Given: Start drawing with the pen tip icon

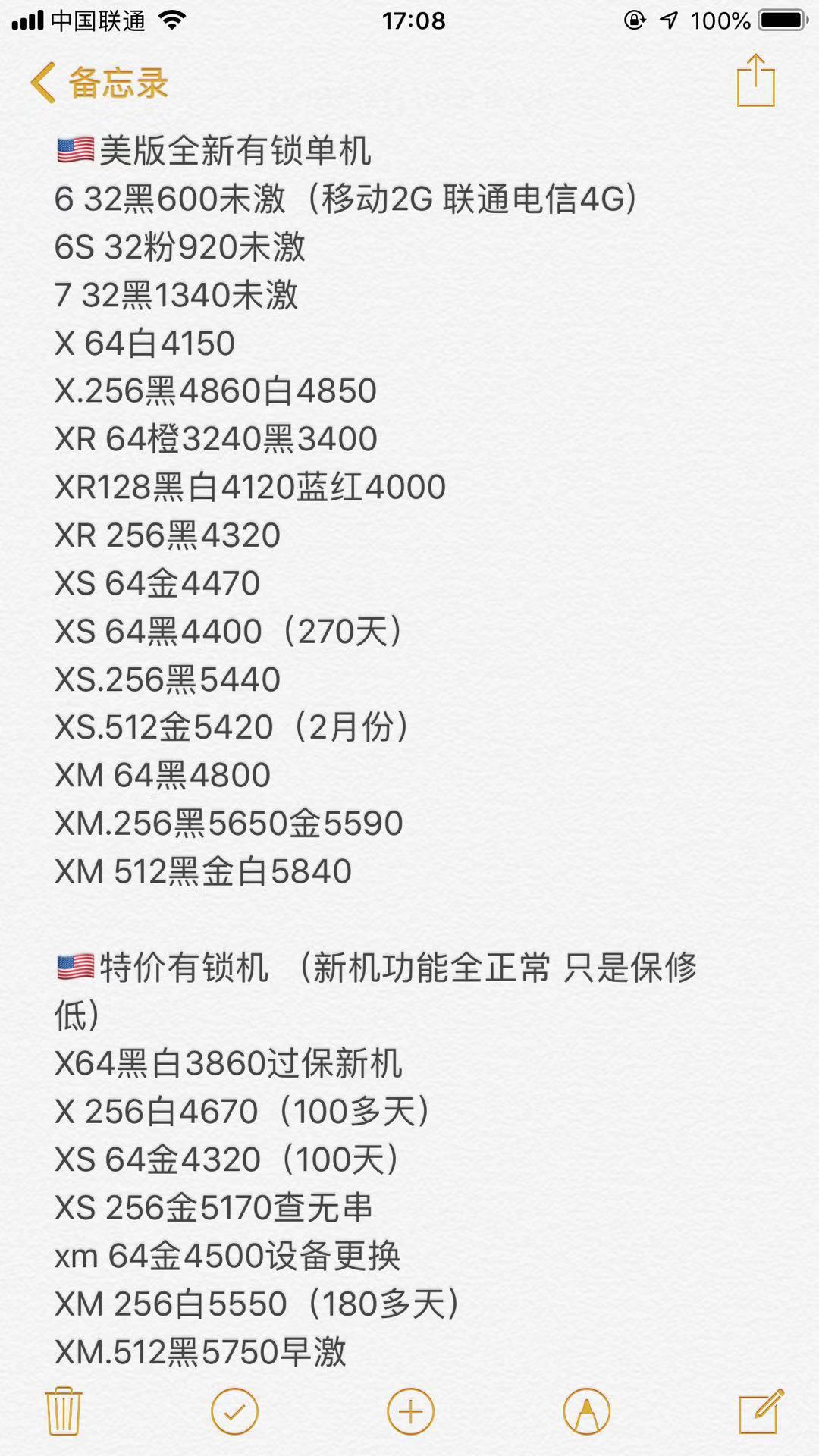Looking at the screenshot, I should [x=586, y=1411].
